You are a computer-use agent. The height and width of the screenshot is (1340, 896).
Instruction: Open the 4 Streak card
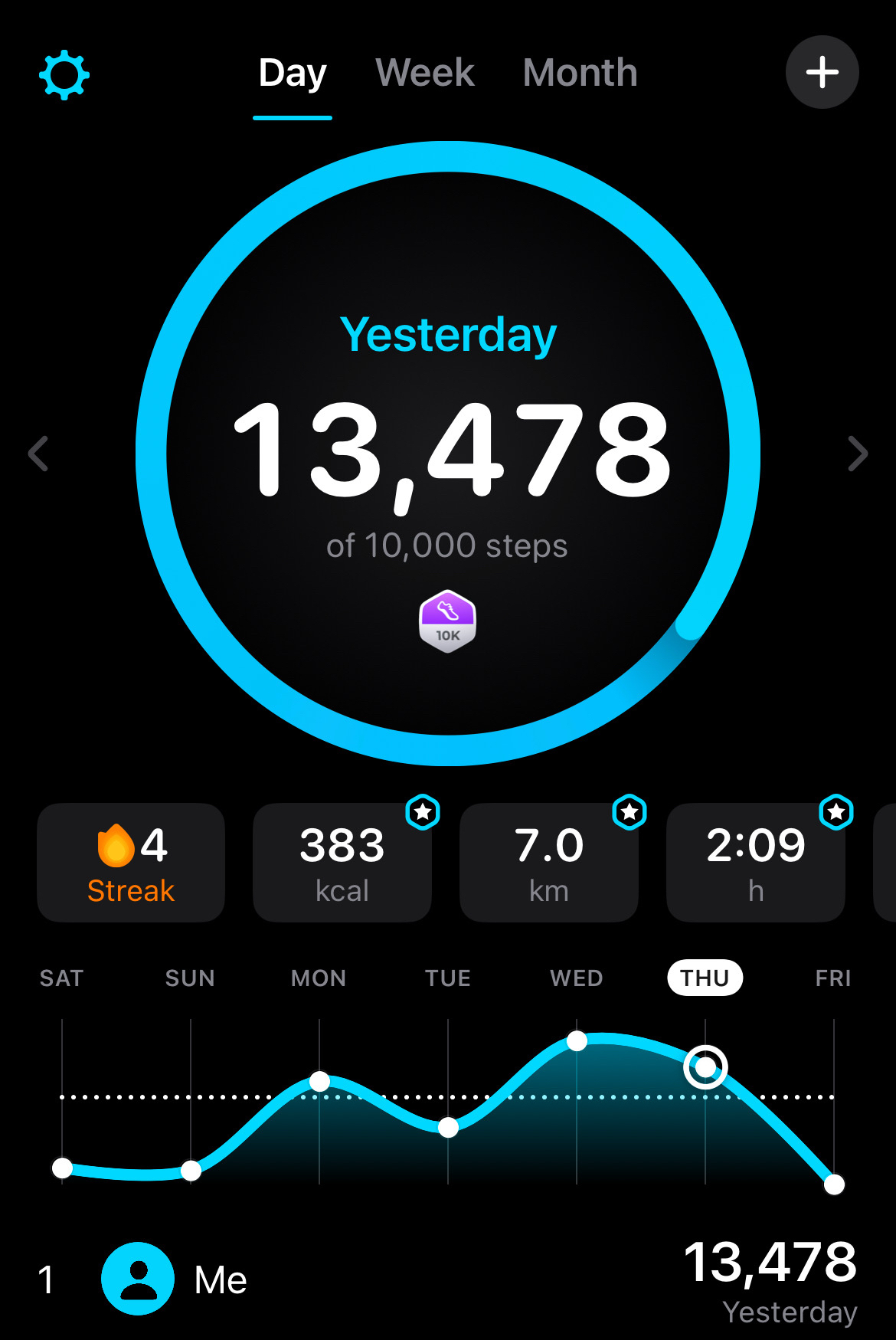tap(131, 863)
